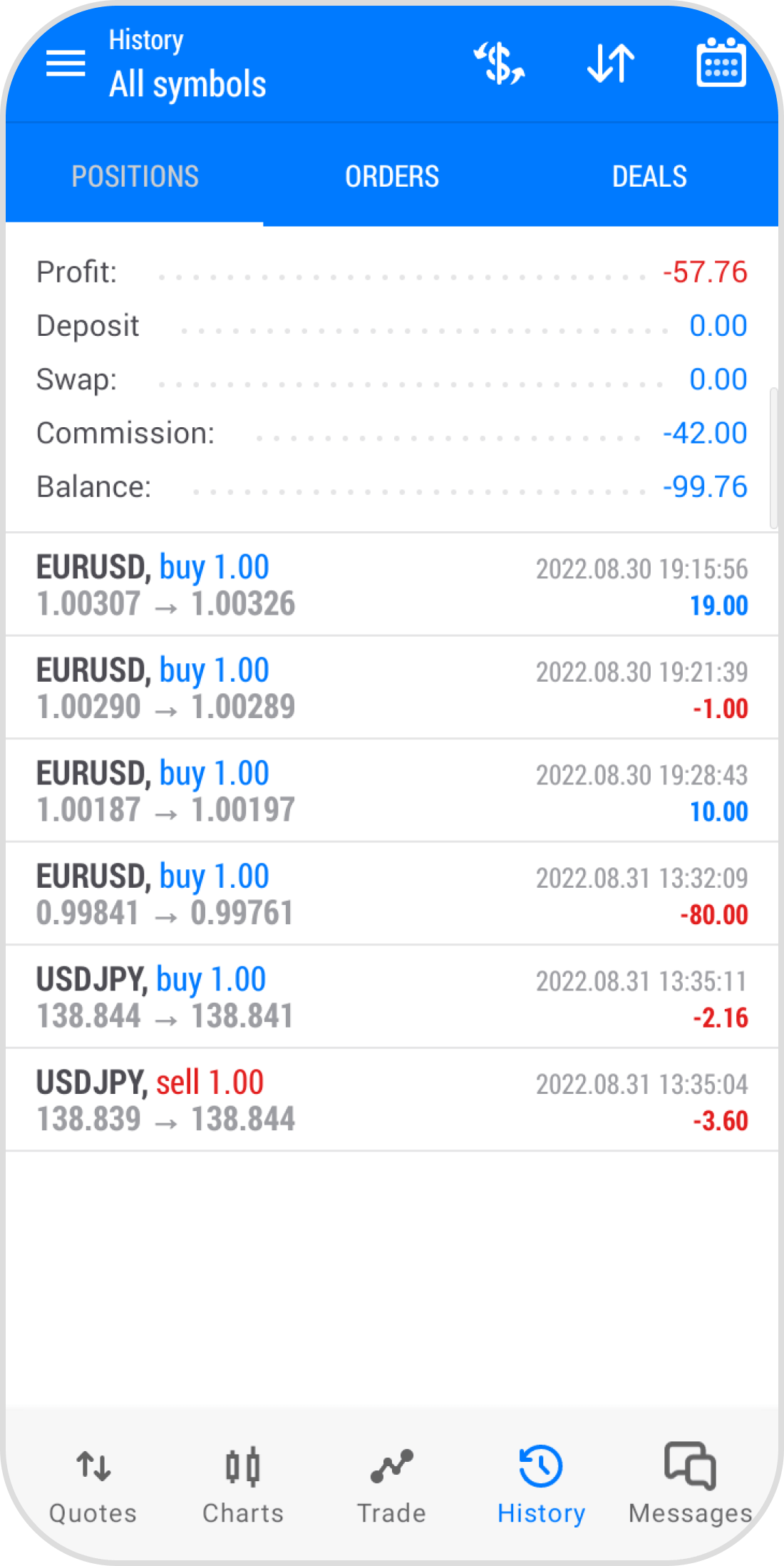Select the History icon in bottom bar
This screenshot has height=1566, width=784.
pos(541,1483)
